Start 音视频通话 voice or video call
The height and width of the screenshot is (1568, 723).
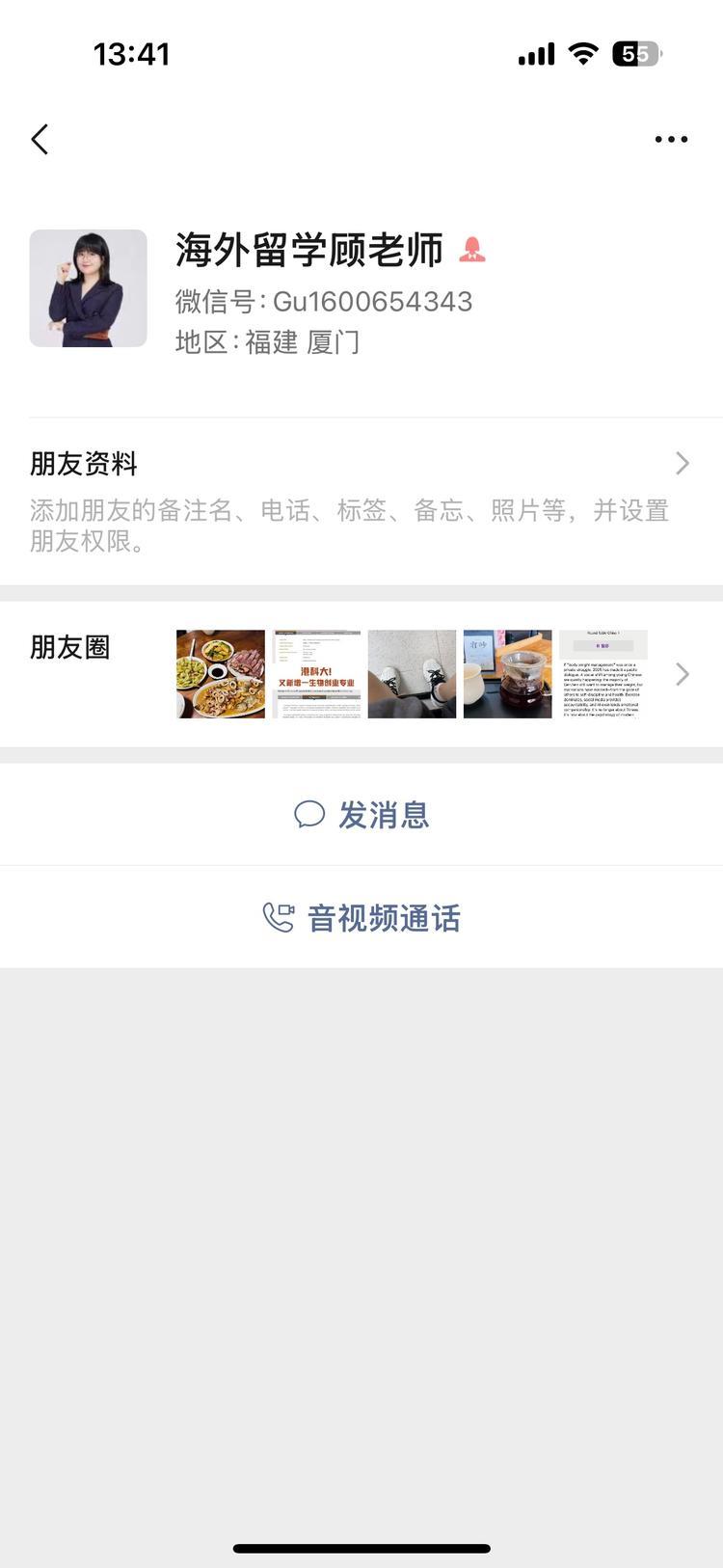click(361, 918)
